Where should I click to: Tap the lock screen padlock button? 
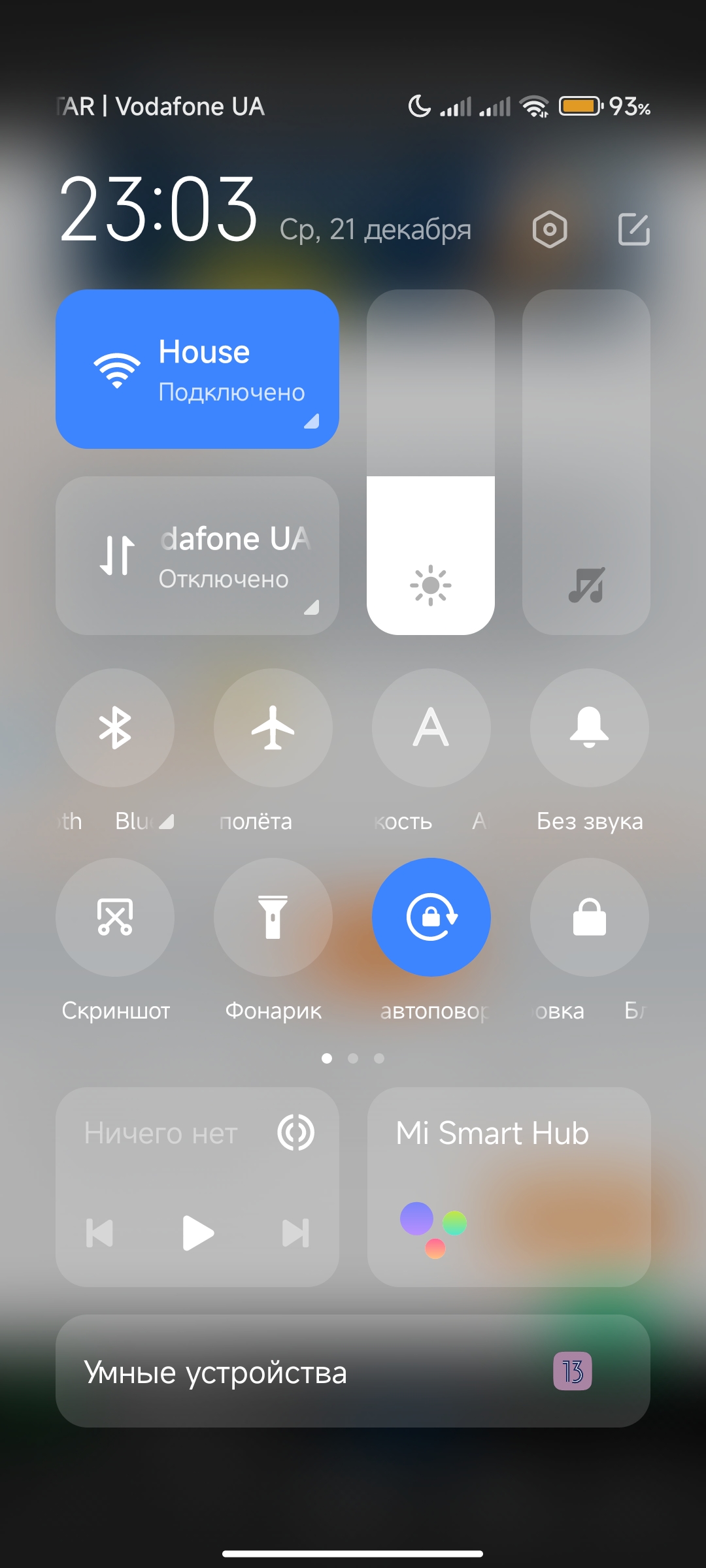pyautogui.click(x=590, y=917)
